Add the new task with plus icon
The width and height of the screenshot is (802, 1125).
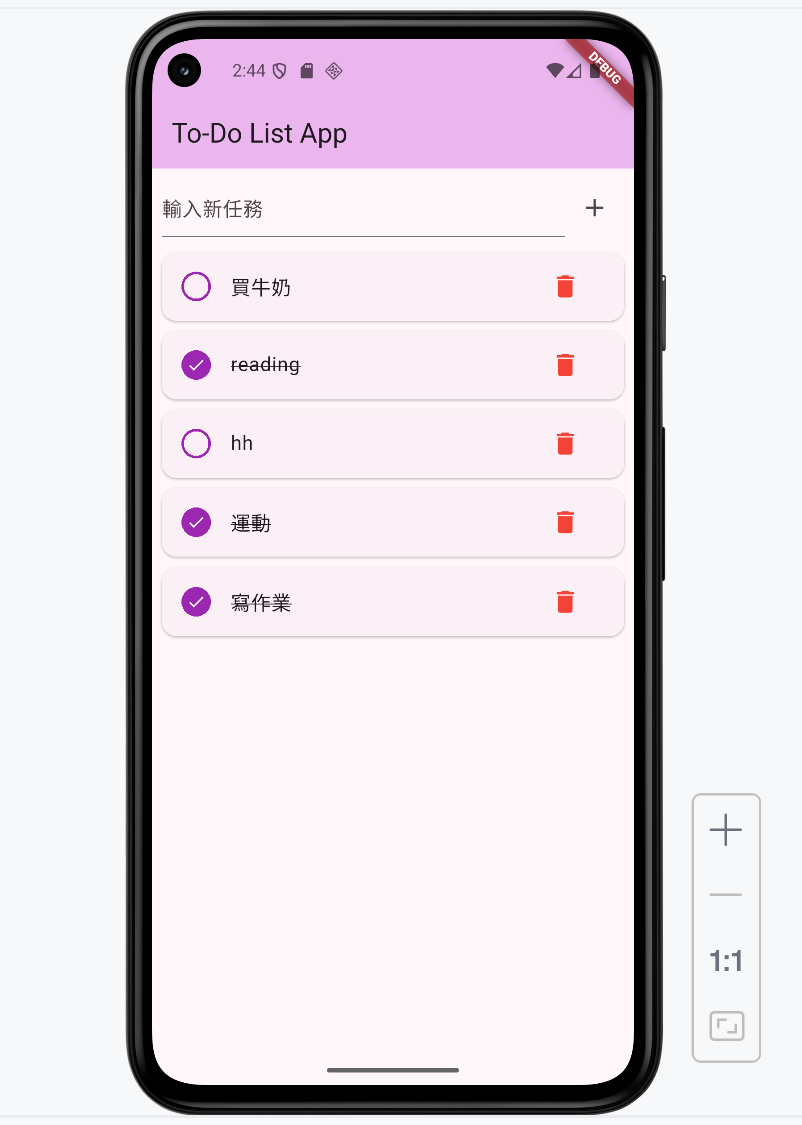pyautogui.click(x=594, y=208)
